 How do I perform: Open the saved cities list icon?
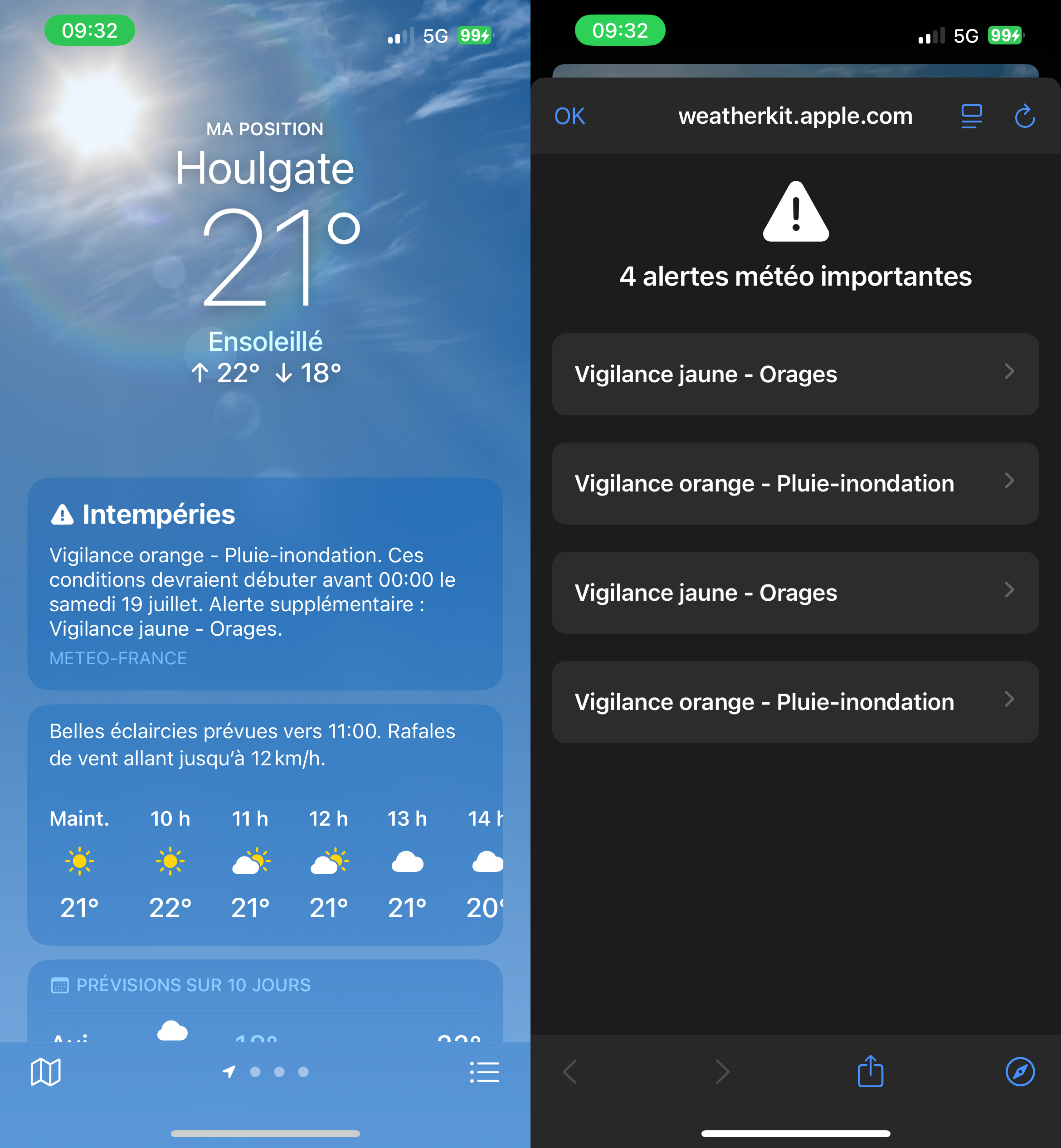pos(484,1072)
